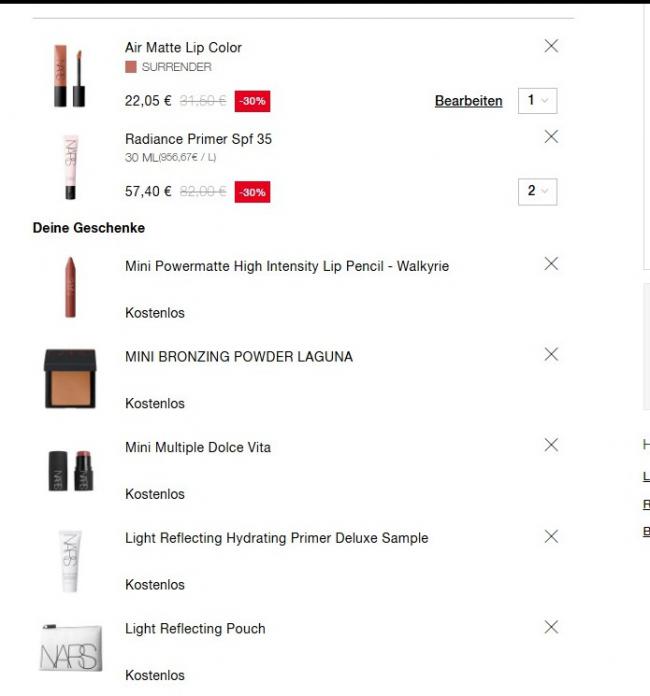Remove Light Reflecting Pouch gift

point(551,627)
